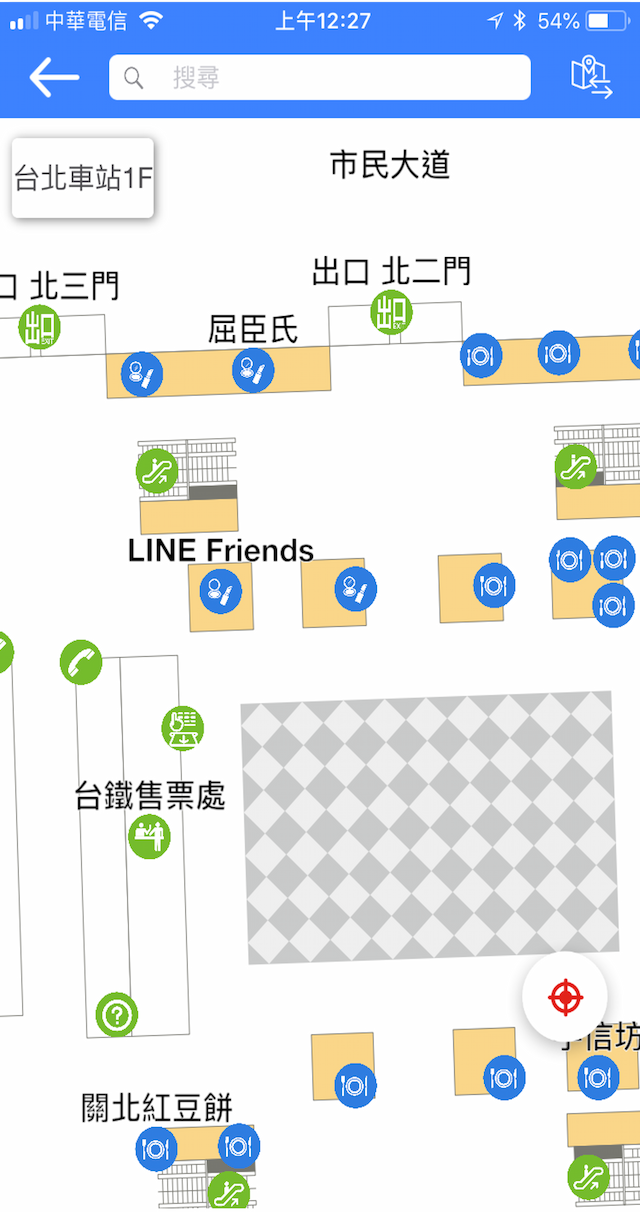The height and width of the screenshot is (1212, 640).
Task: Open the 關北紅豆餅 restaurant marker
Action: [x=157, y=1149]
